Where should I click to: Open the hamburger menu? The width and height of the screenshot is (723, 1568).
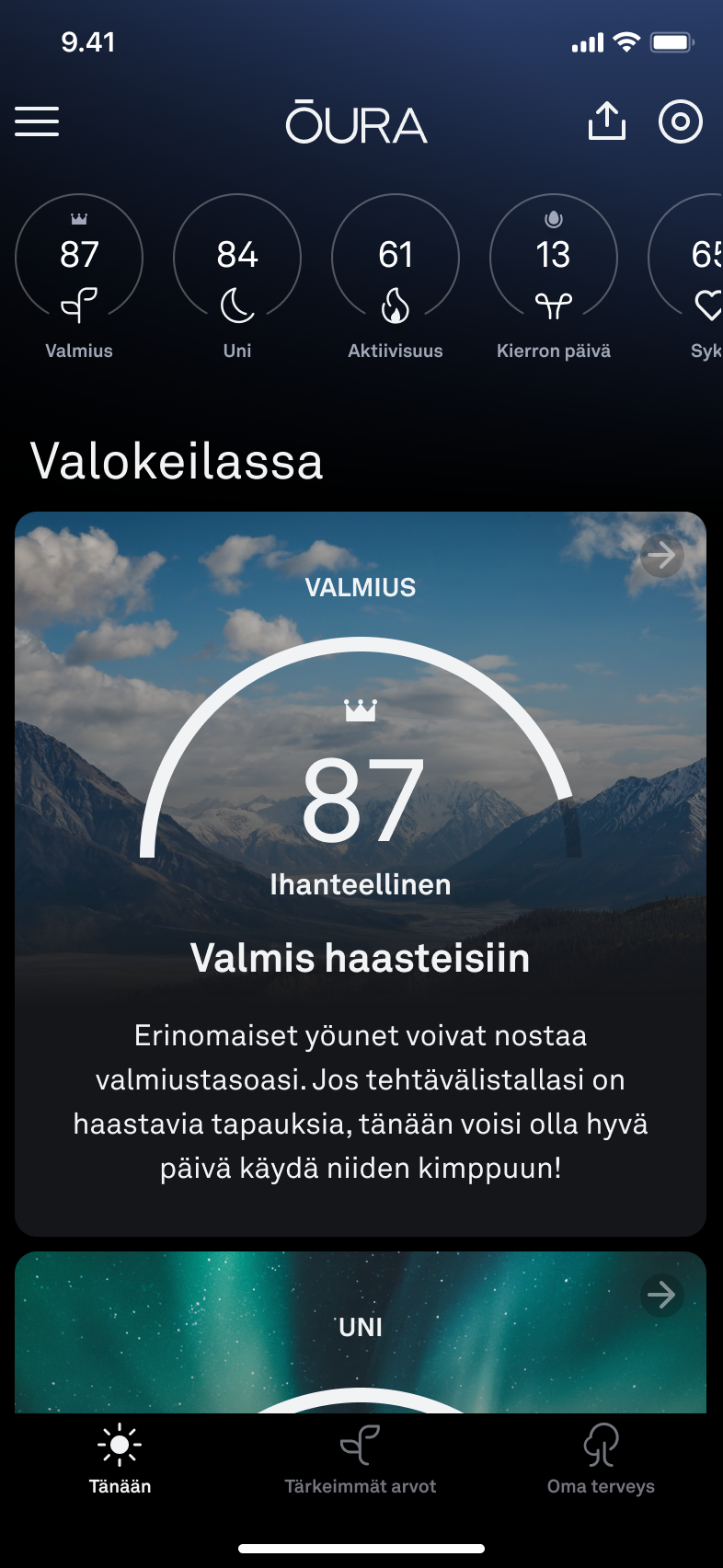tap(37, 121)
